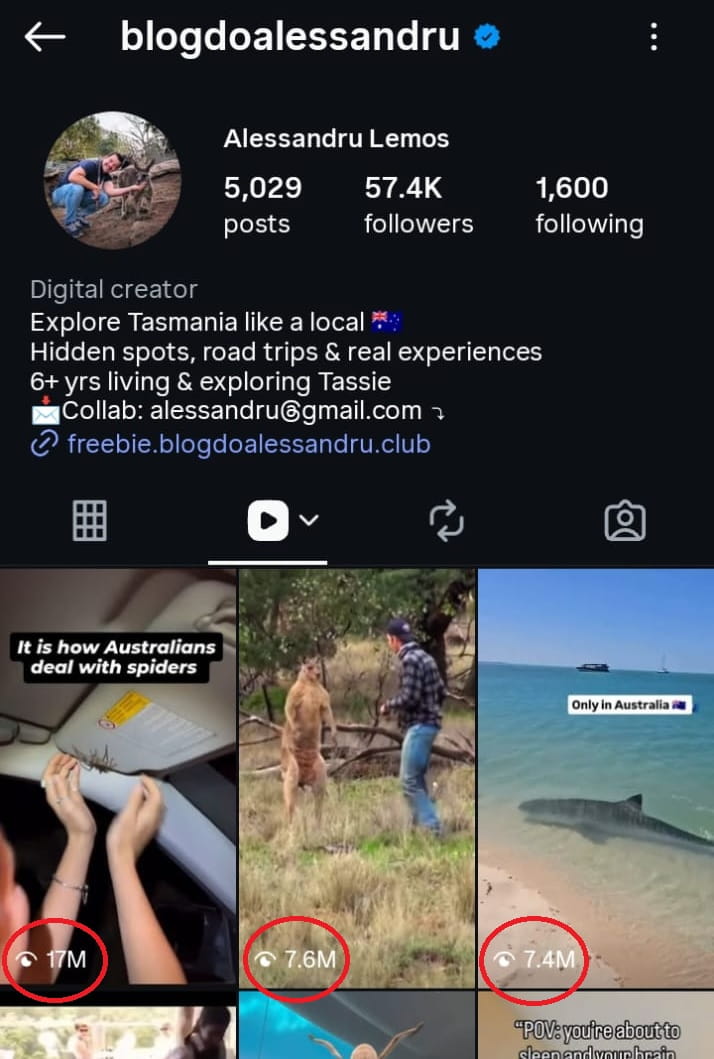This screenshot has width=714, height=1059.
Task: Open the shark reel with 7.4M views
Action: 596,775
